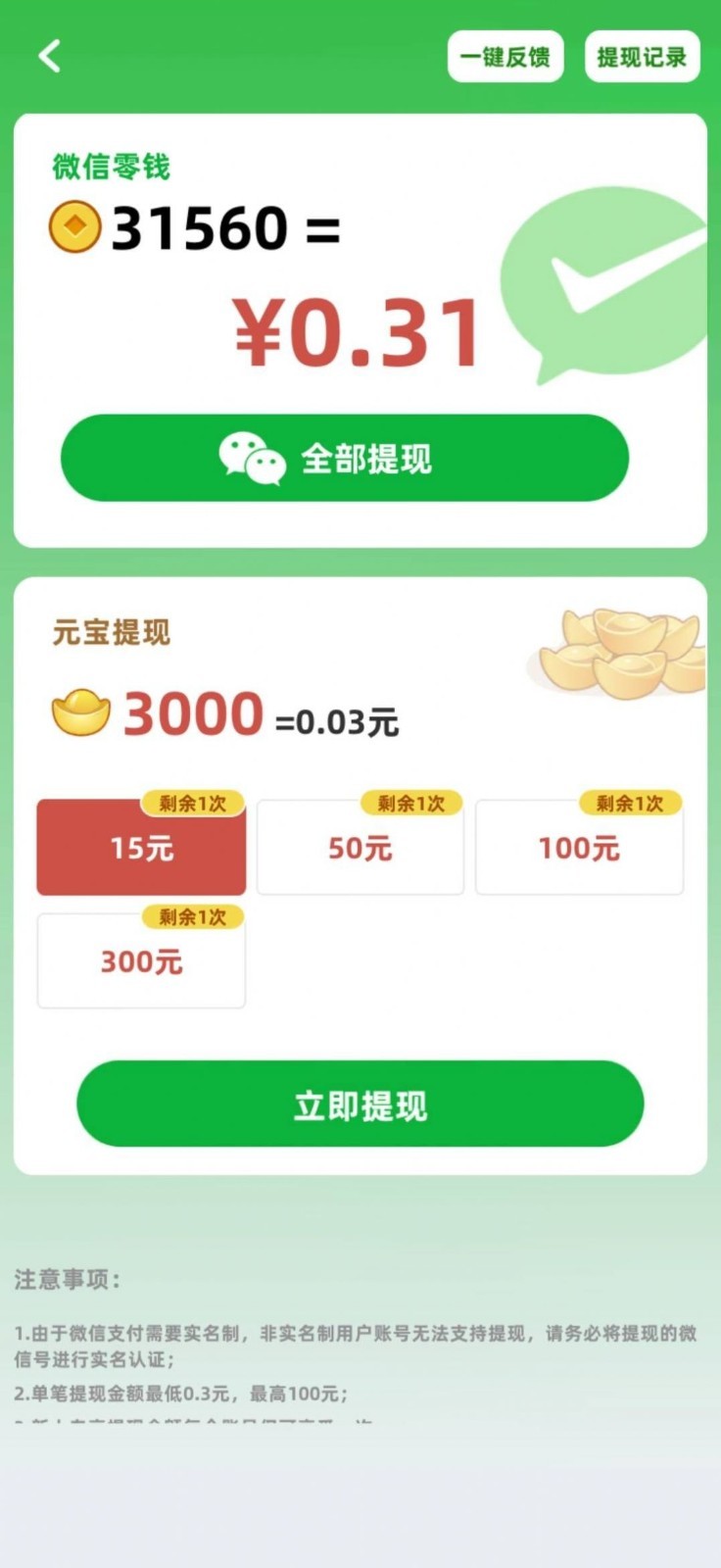Screen dimensions: 721x1568
Task: Open 一键反馈 feedback panel
Action: [x=505, y=56]
